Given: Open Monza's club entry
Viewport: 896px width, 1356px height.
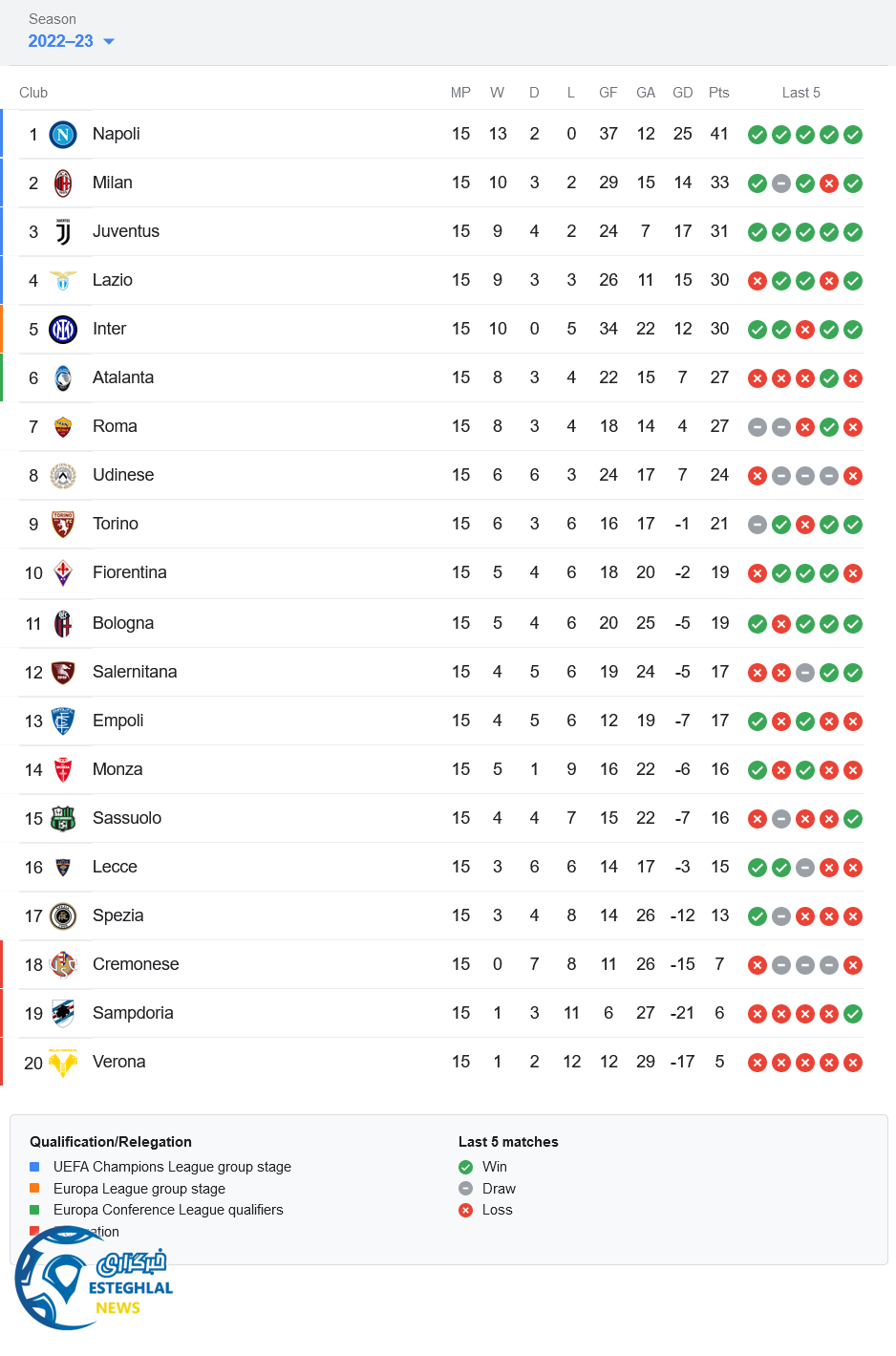Looking at the screenshot, I should (x=117, y=769).
